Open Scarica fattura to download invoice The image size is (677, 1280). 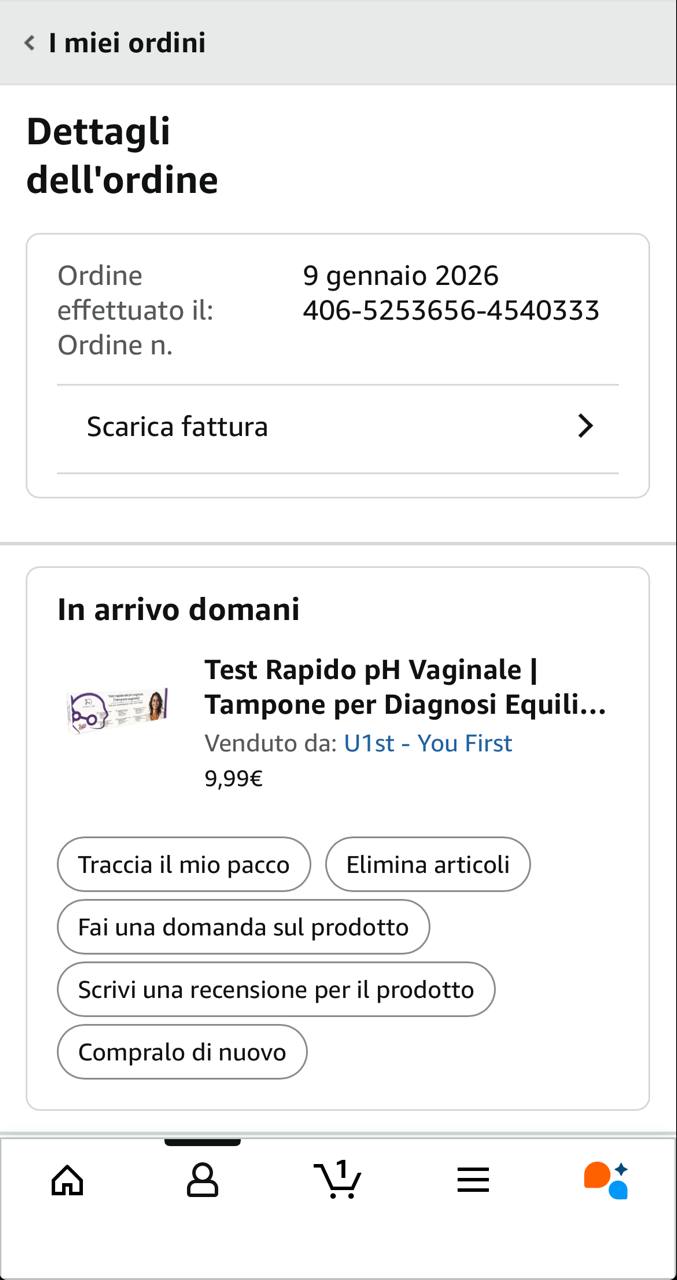(338, 427)
